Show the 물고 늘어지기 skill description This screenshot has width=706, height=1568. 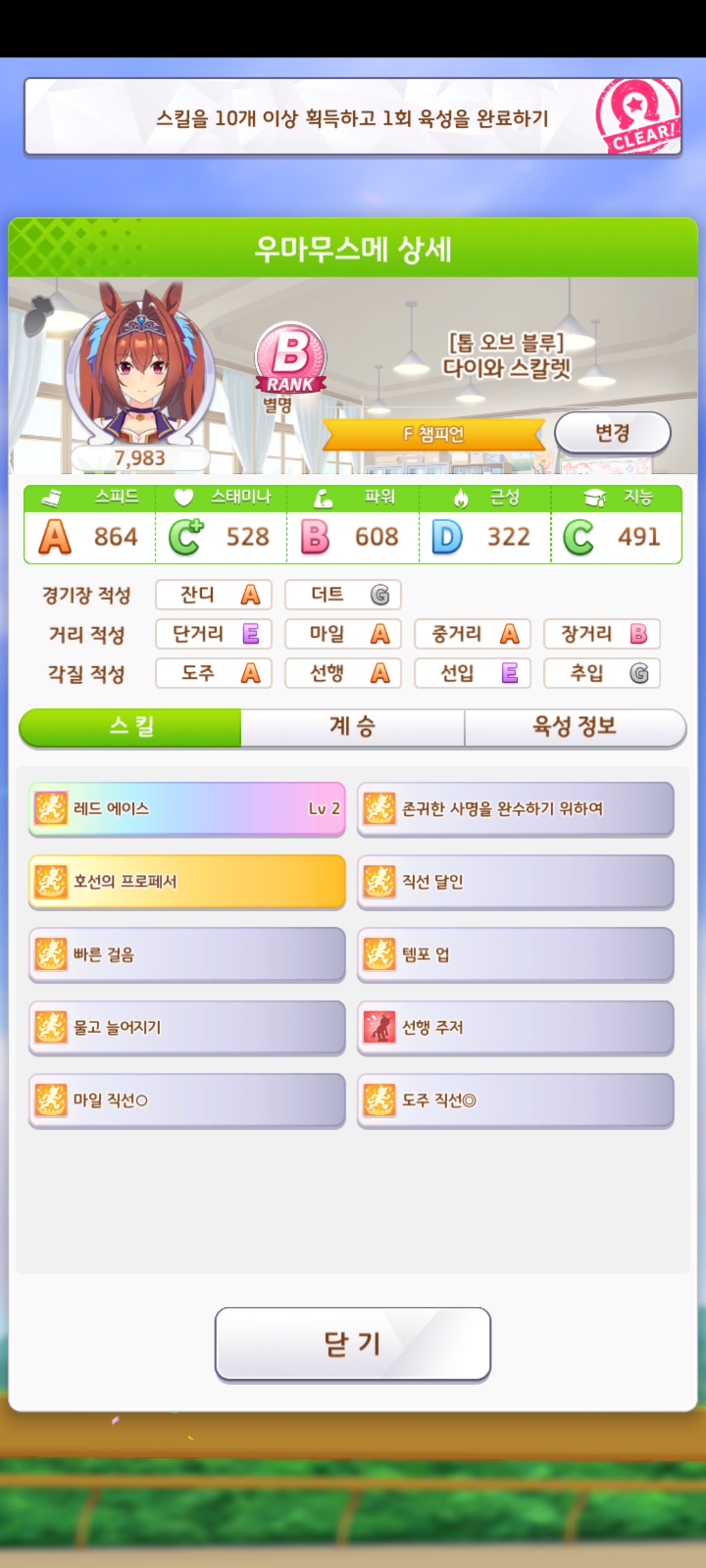coord(187,1027)
